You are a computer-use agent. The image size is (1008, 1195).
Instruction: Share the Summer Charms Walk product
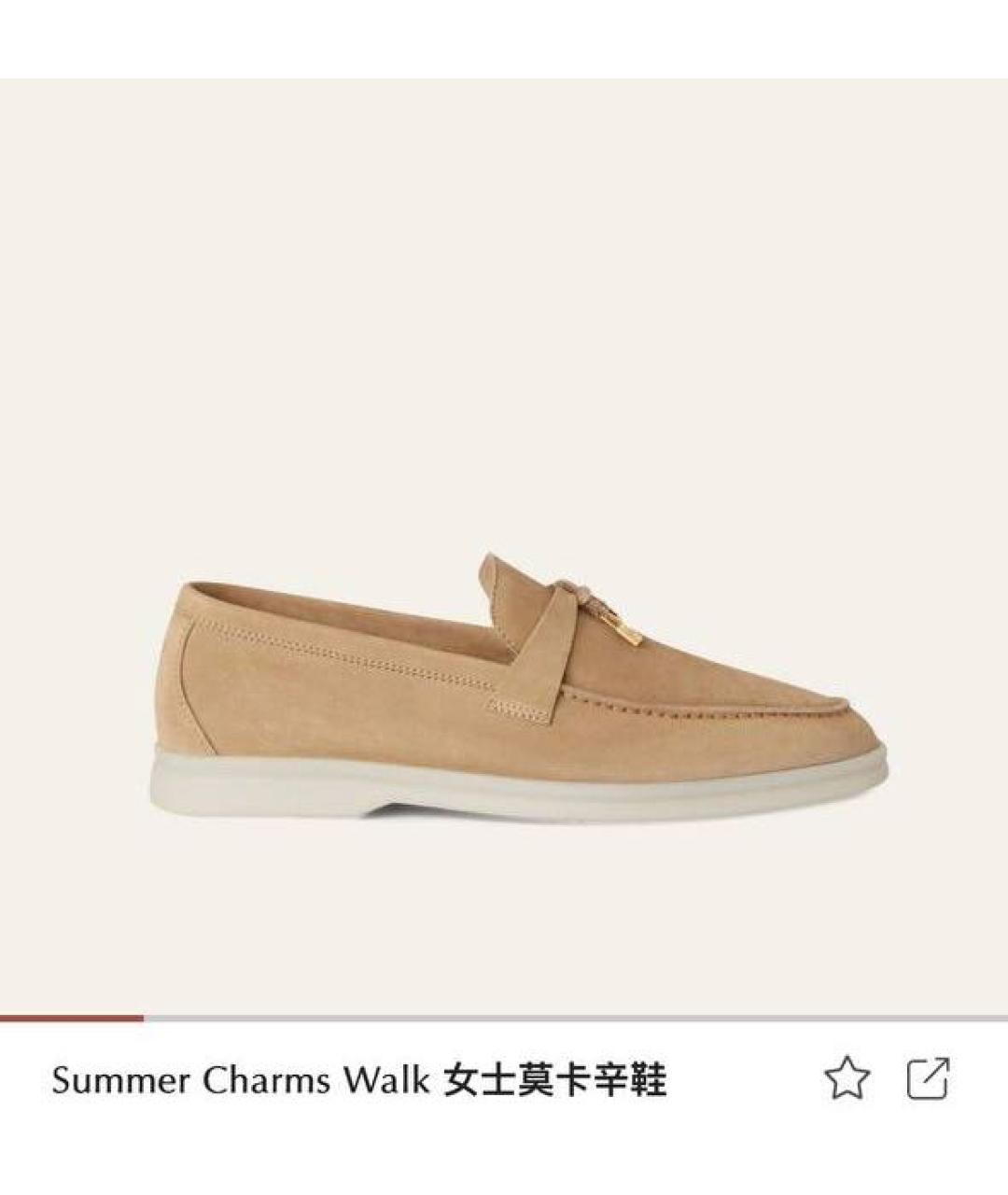pos(928,1078)
